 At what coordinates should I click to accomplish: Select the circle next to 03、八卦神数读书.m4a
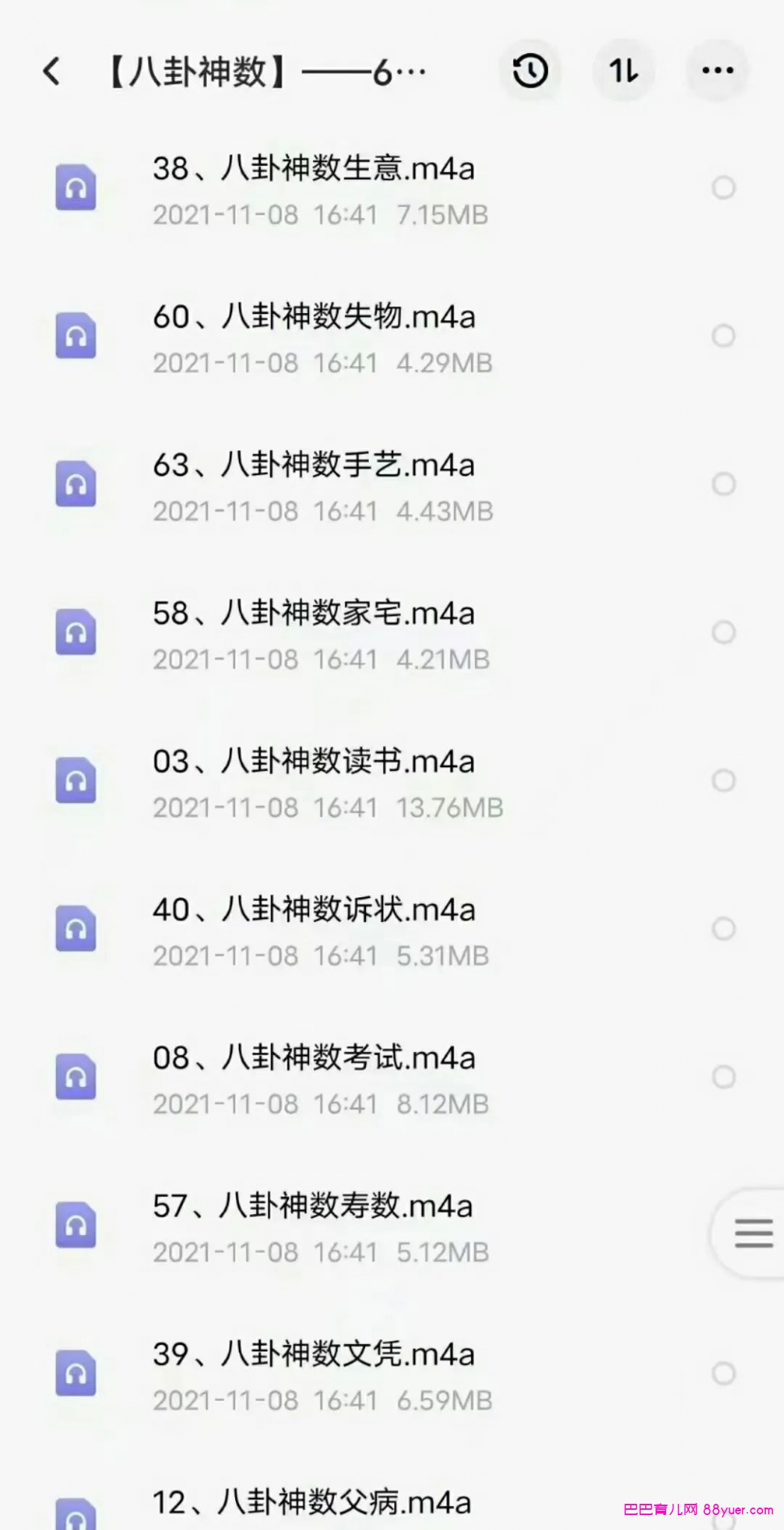723,781
